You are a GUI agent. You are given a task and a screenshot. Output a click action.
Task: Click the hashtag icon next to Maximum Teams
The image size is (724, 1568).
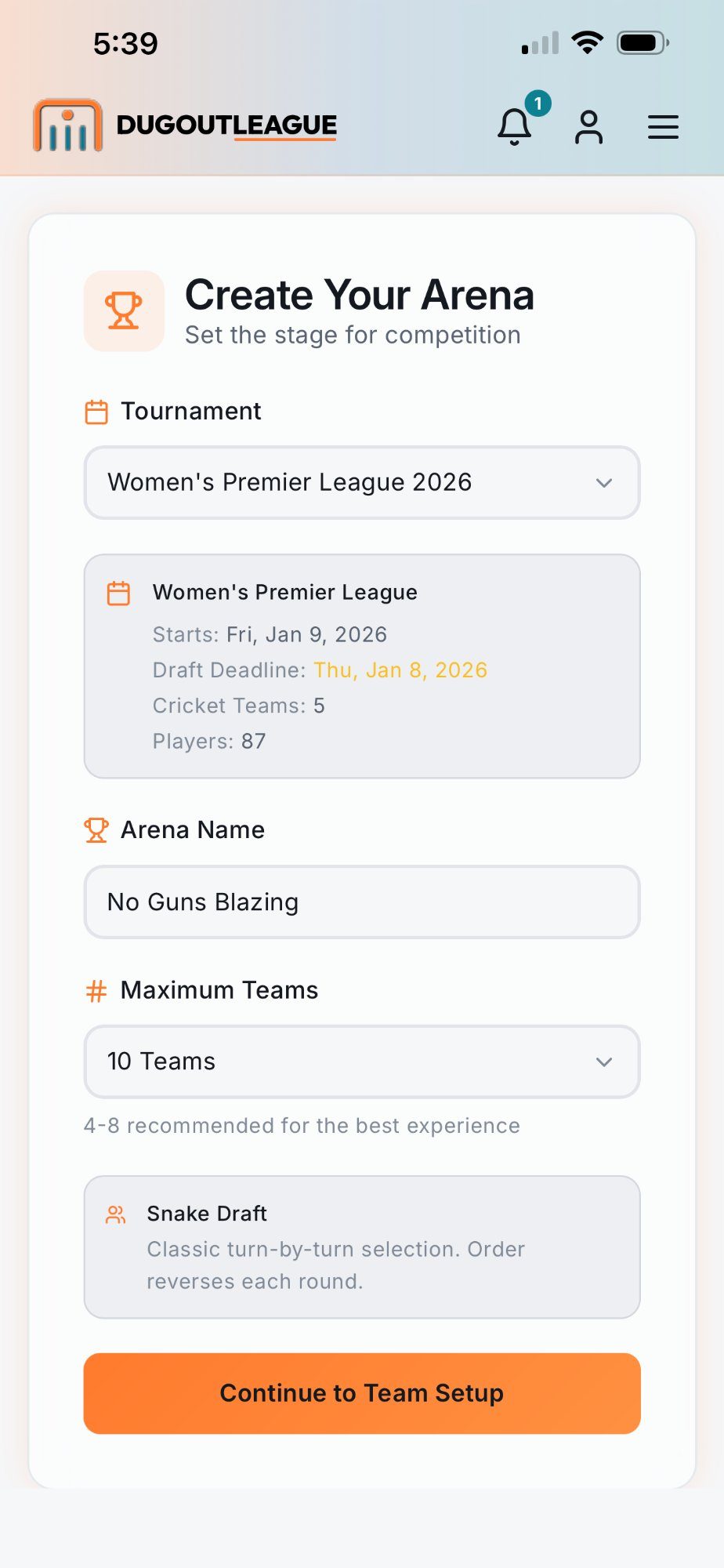coord(96,990)
